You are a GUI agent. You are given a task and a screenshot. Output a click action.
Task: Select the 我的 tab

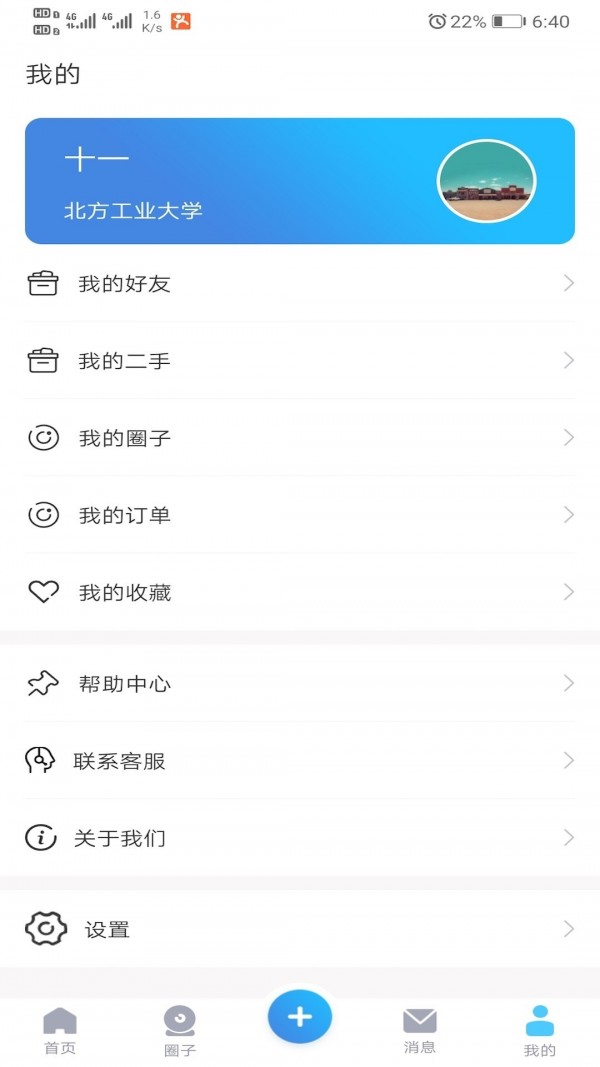[540, 1031]
